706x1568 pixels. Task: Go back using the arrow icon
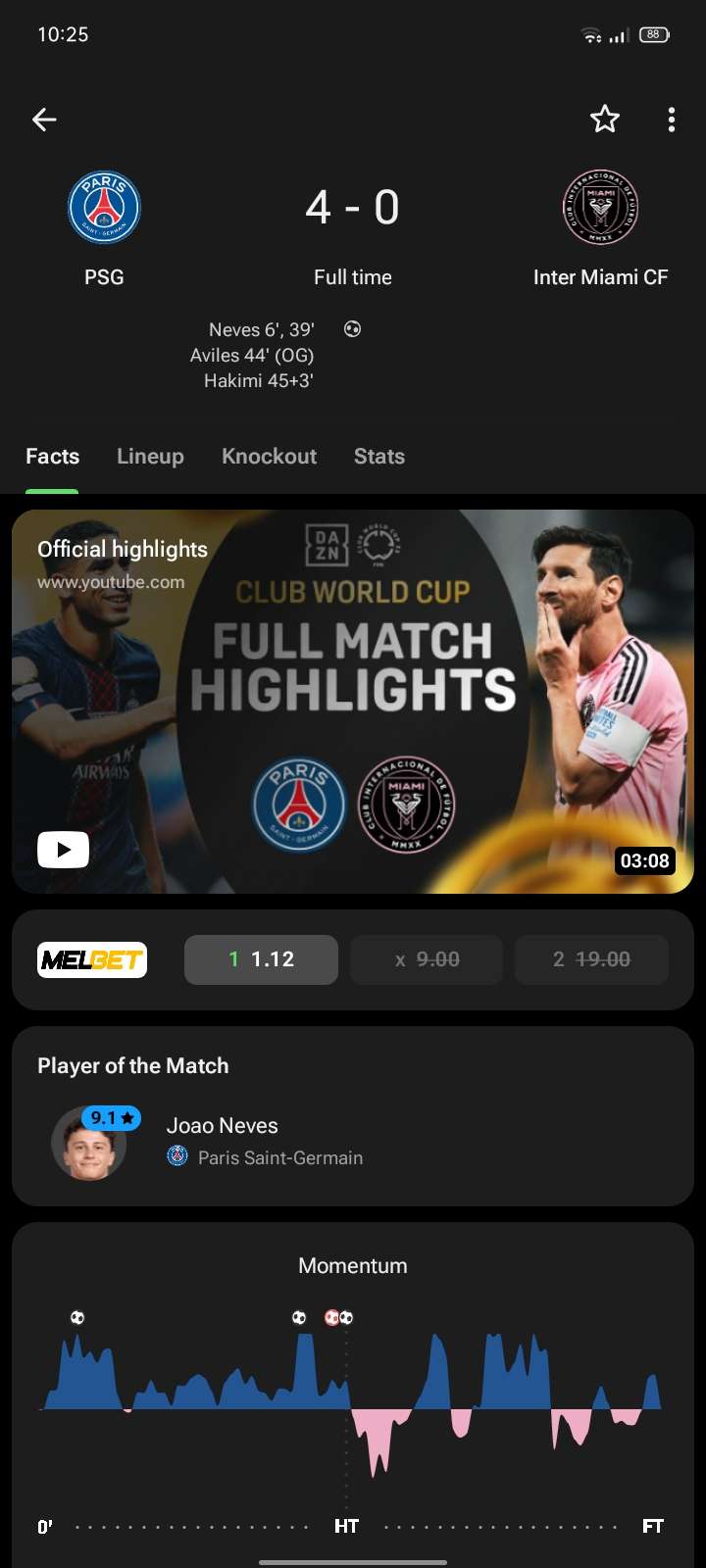44,120
